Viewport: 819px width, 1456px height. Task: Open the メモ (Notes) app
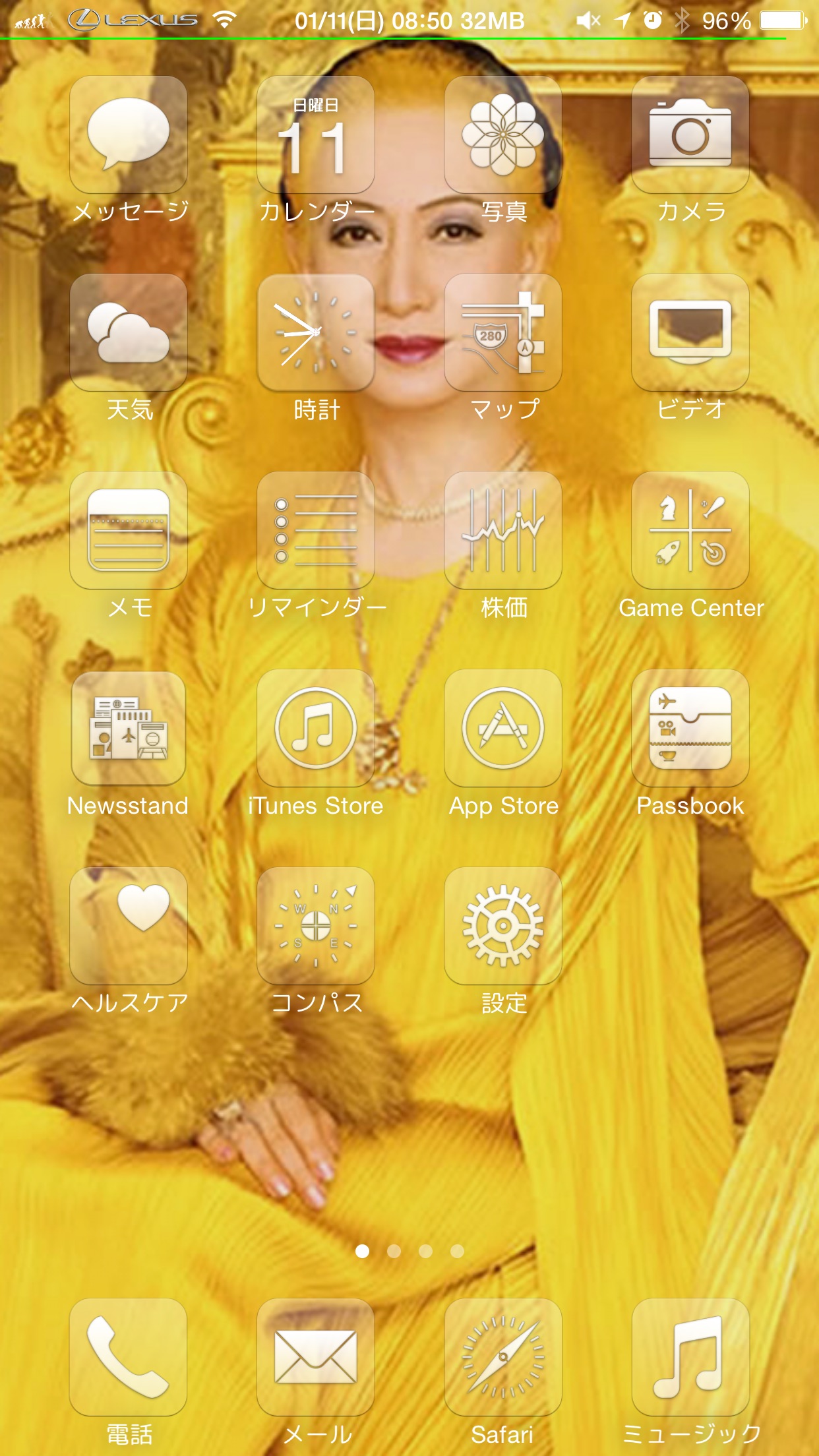pos(129,530)
